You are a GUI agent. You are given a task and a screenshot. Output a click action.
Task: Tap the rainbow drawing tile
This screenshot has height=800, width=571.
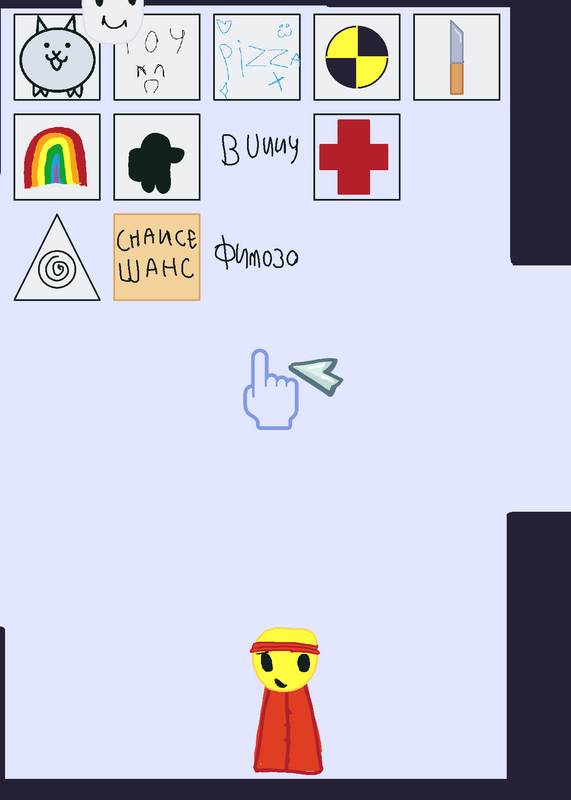57,157
